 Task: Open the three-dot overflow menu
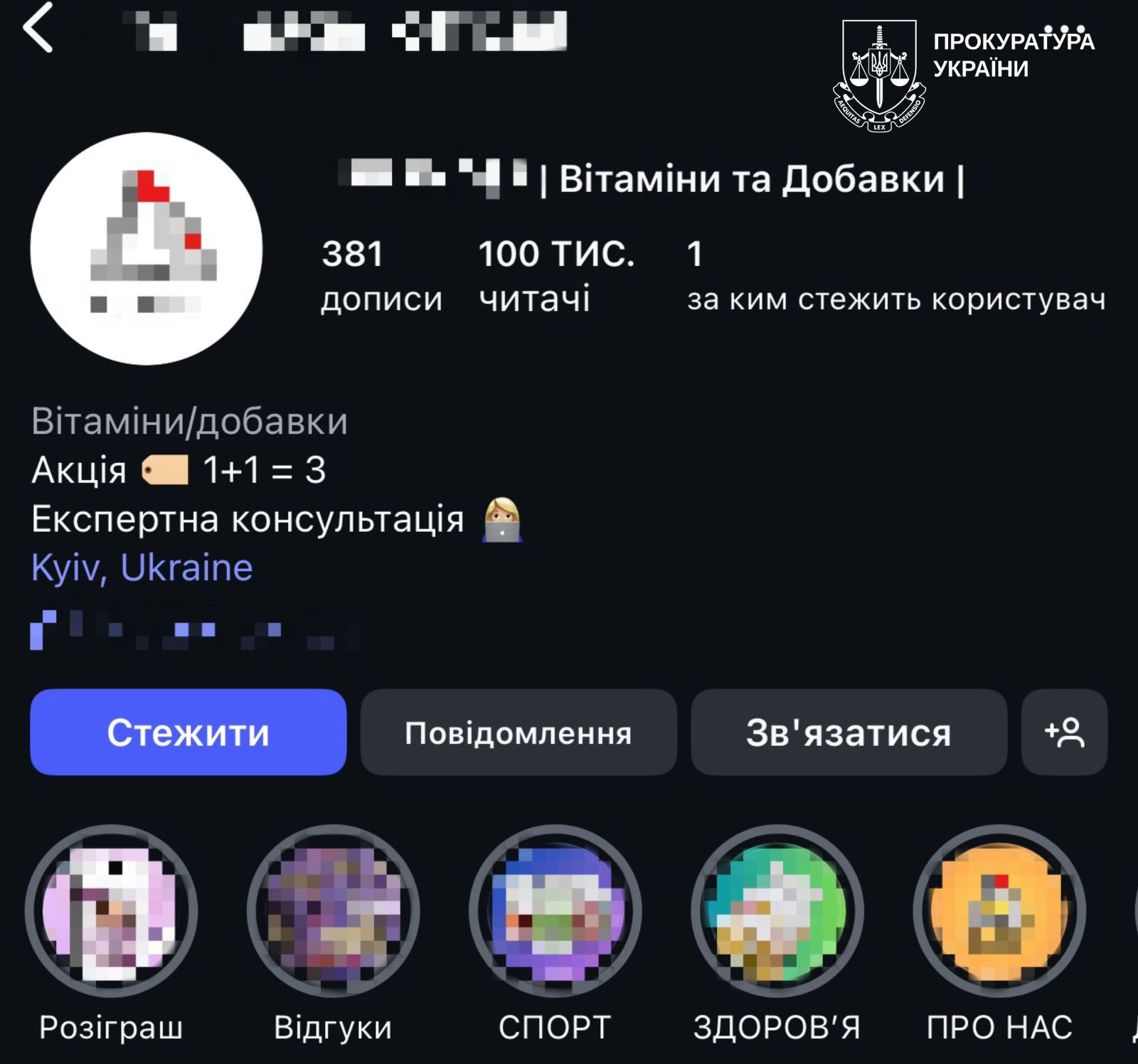coord(1064,30)
